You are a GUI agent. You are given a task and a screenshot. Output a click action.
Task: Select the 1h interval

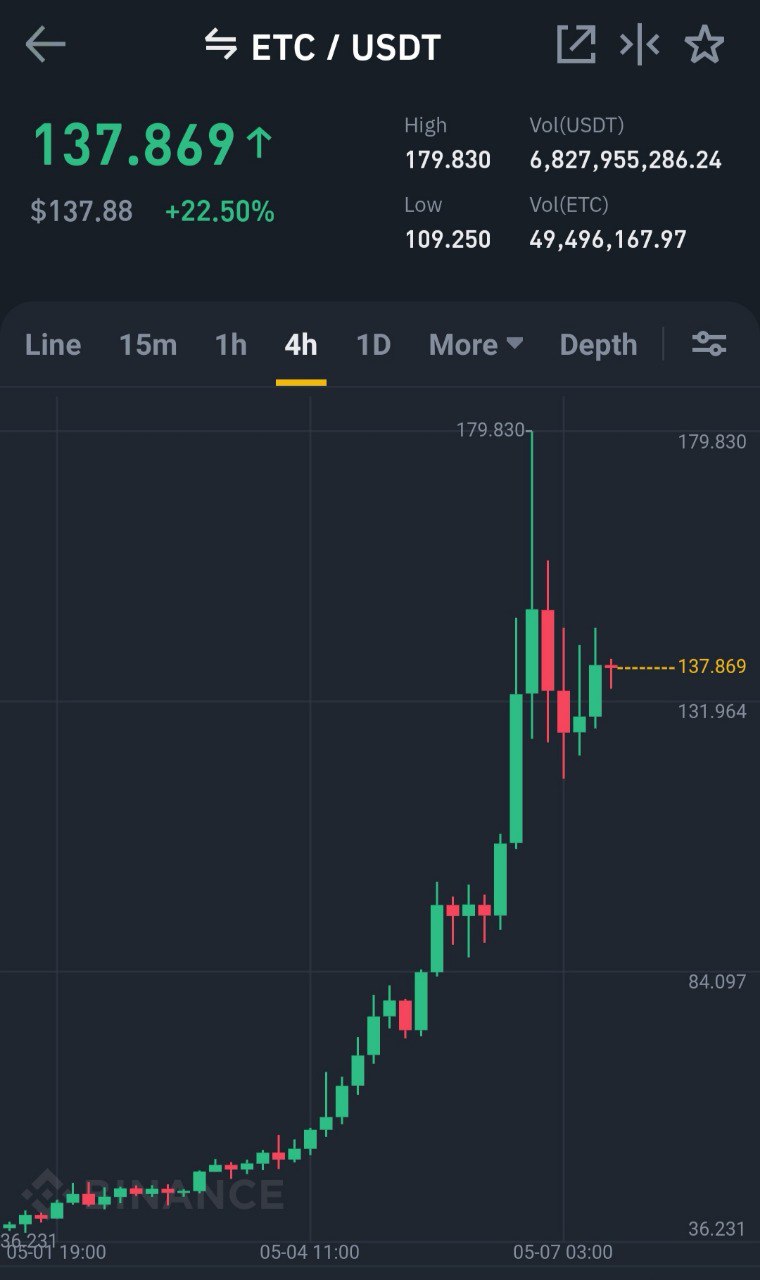(231, 345)
